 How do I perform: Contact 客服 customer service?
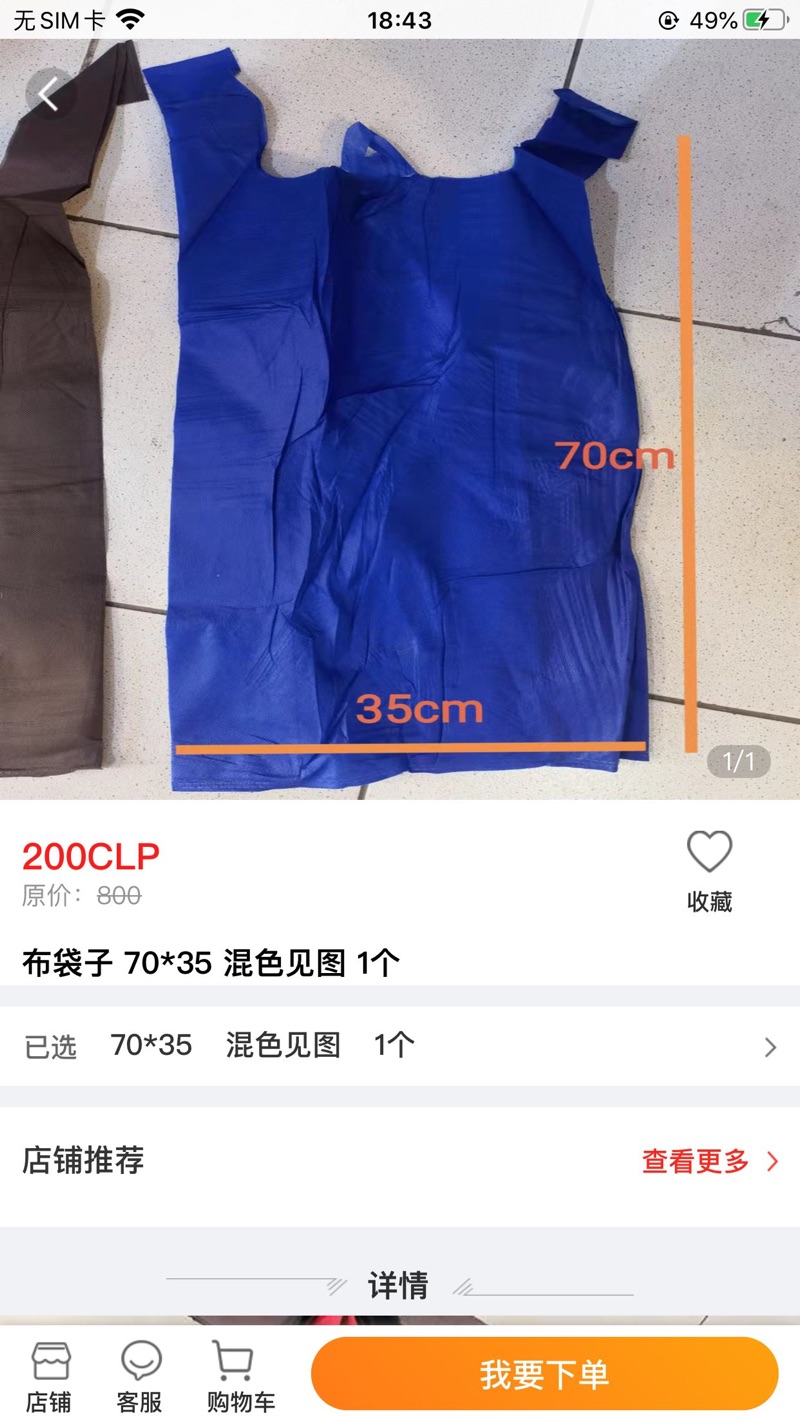[x=140, y=1376]
